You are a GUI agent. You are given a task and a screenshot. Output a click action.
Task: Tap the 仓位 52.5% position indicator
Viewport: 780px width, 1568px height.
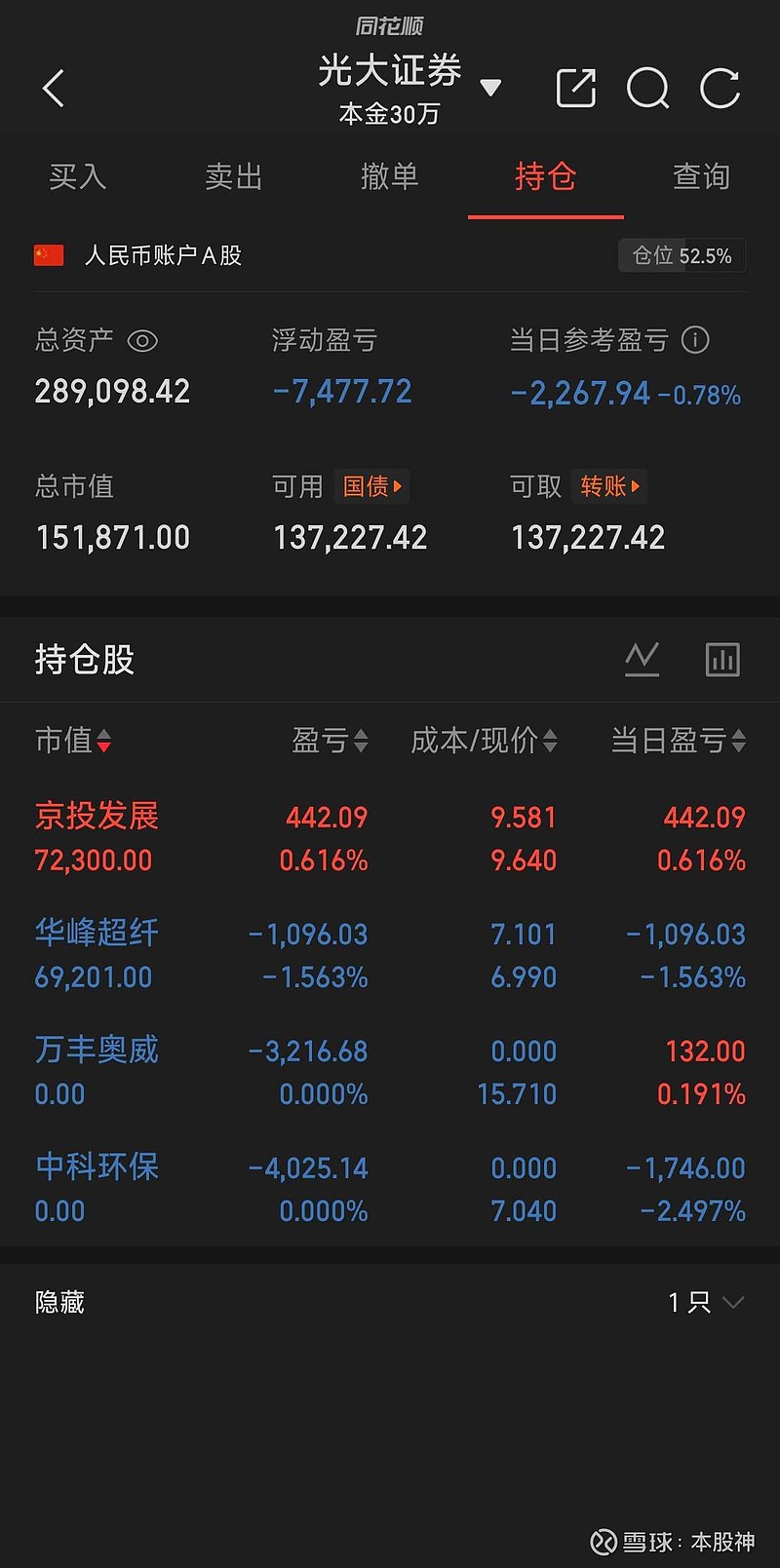click(x=682, y=255)
